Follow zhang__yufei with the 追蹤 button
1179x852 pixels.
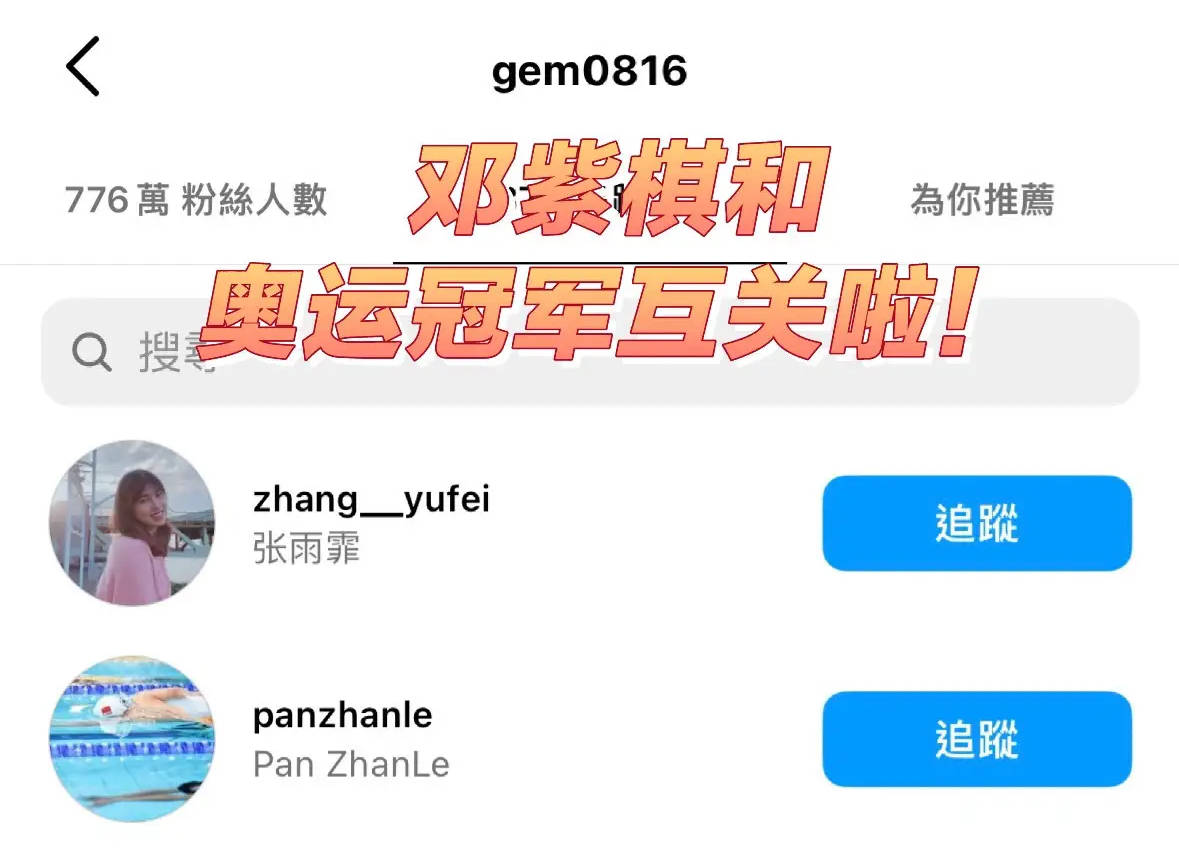976,523
